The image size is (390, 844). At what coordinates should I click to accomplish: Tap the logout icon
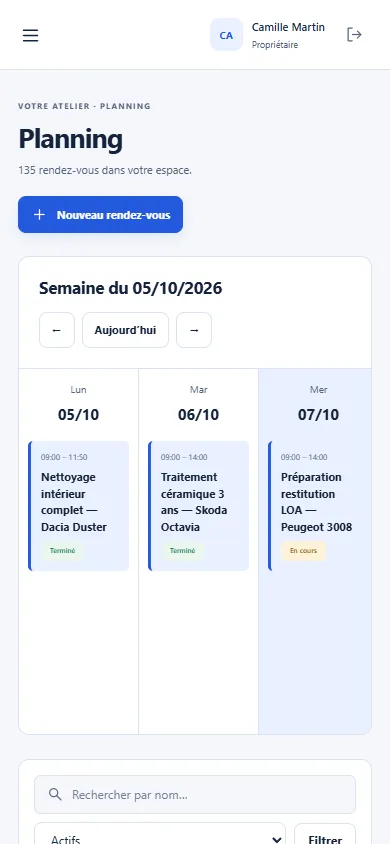click(x=354, y=35)
